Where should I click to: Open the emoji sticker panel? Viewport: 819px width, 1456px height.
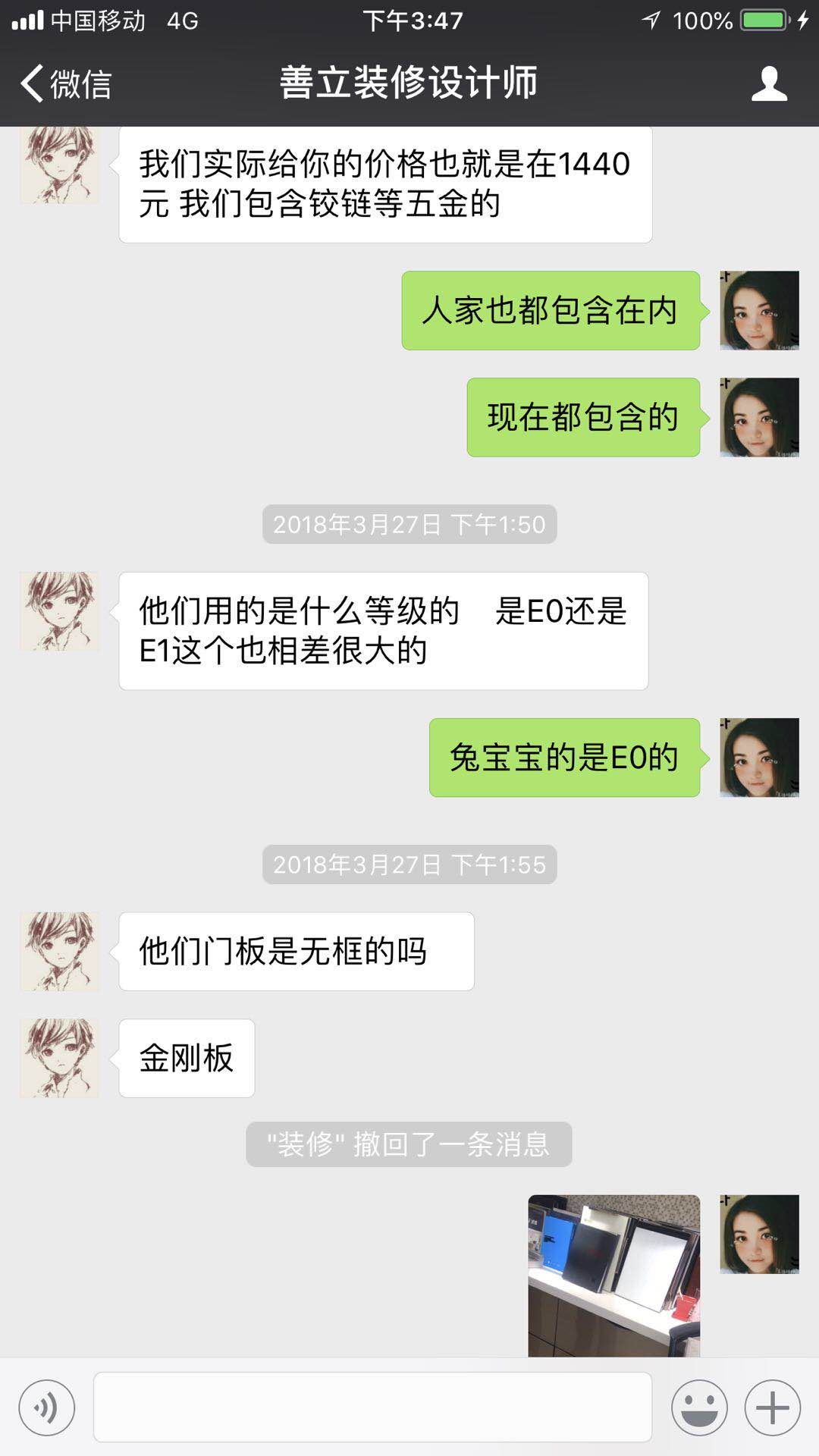click(699, 1408)
